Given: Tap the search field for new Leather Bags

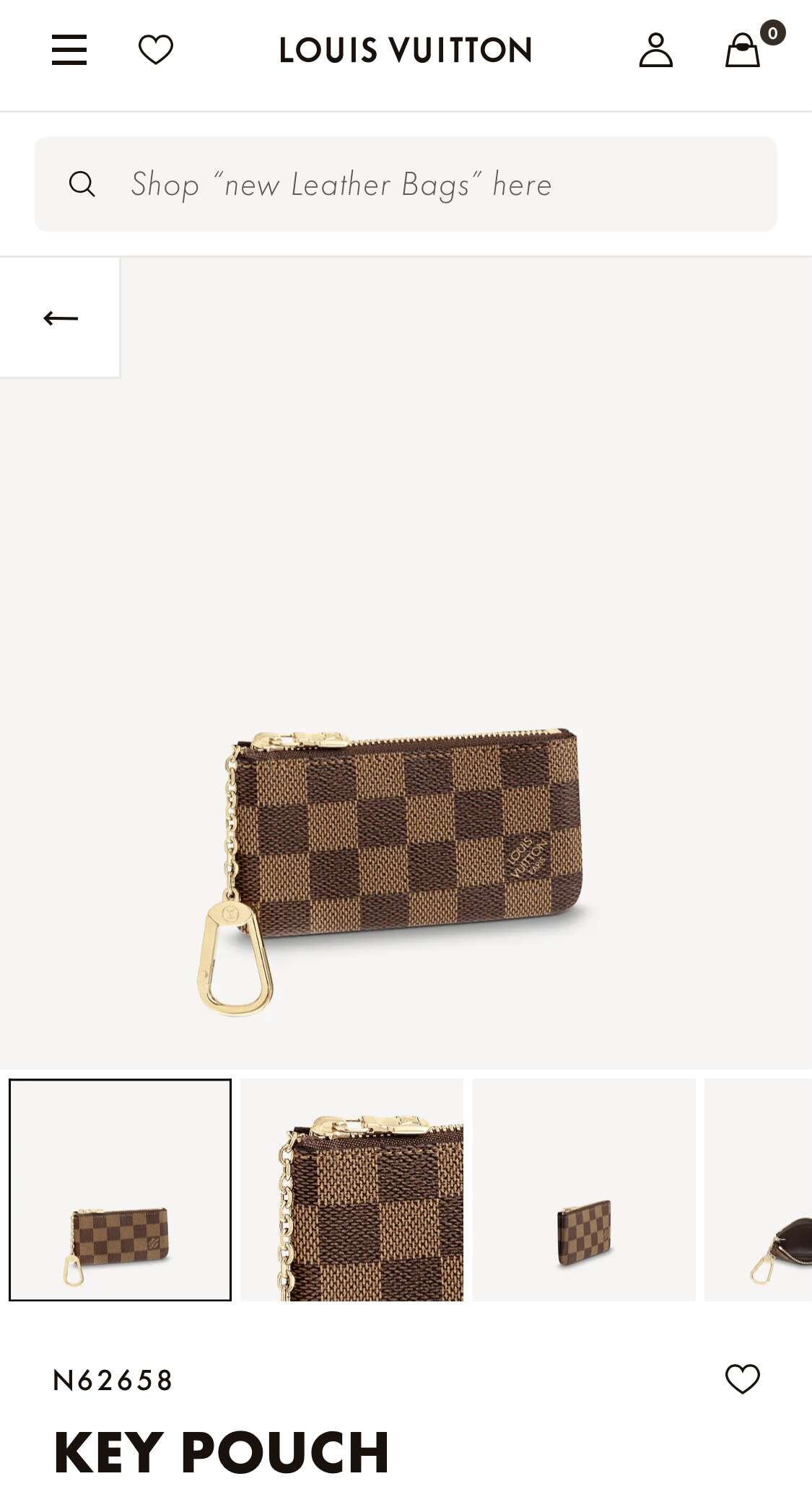Looking at the screenshot, I should 406,184.
